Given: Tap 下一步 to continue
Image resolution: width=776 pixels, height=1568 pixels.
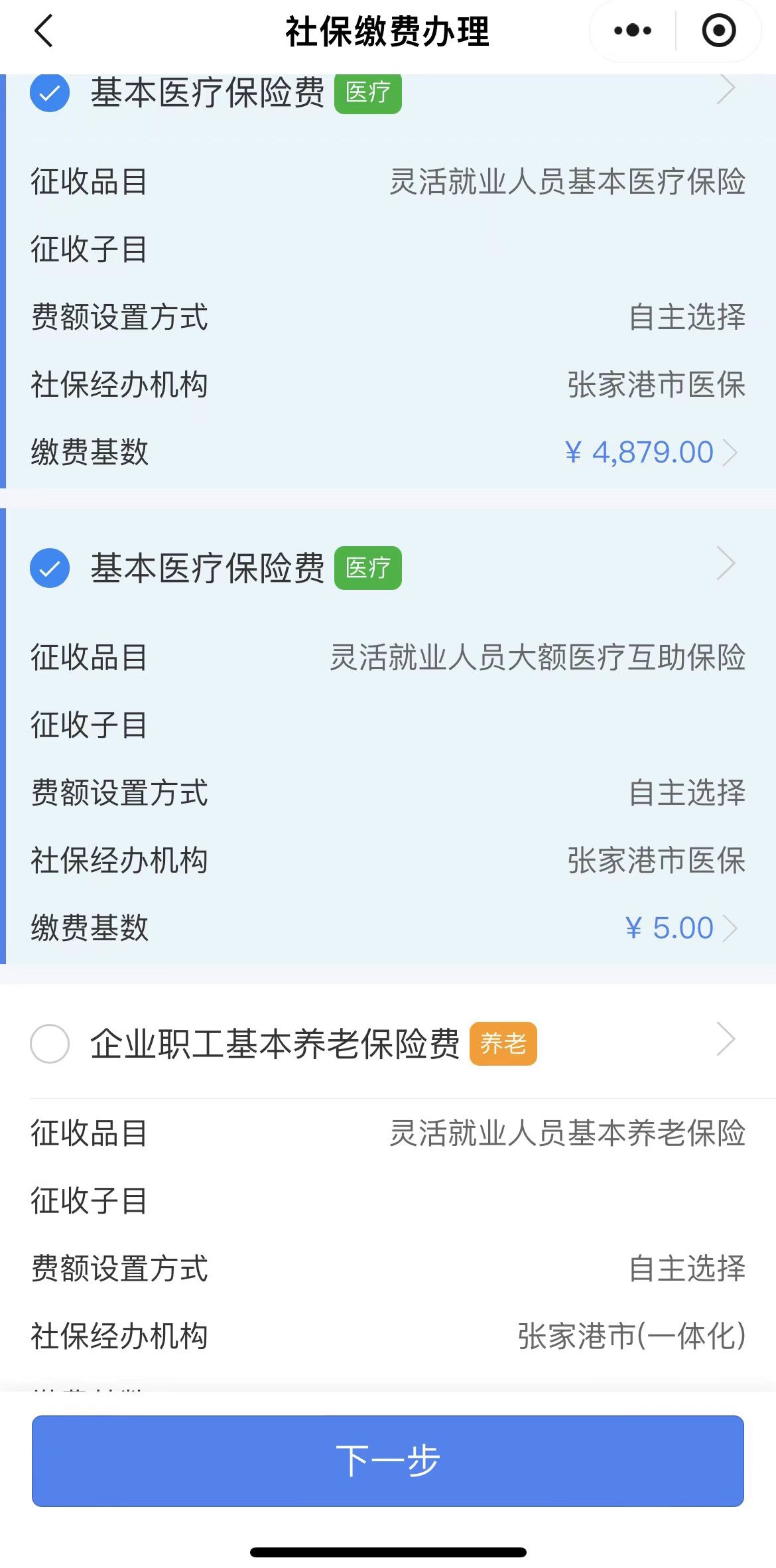Looking at the screenshot, I should coord(388,1461).
